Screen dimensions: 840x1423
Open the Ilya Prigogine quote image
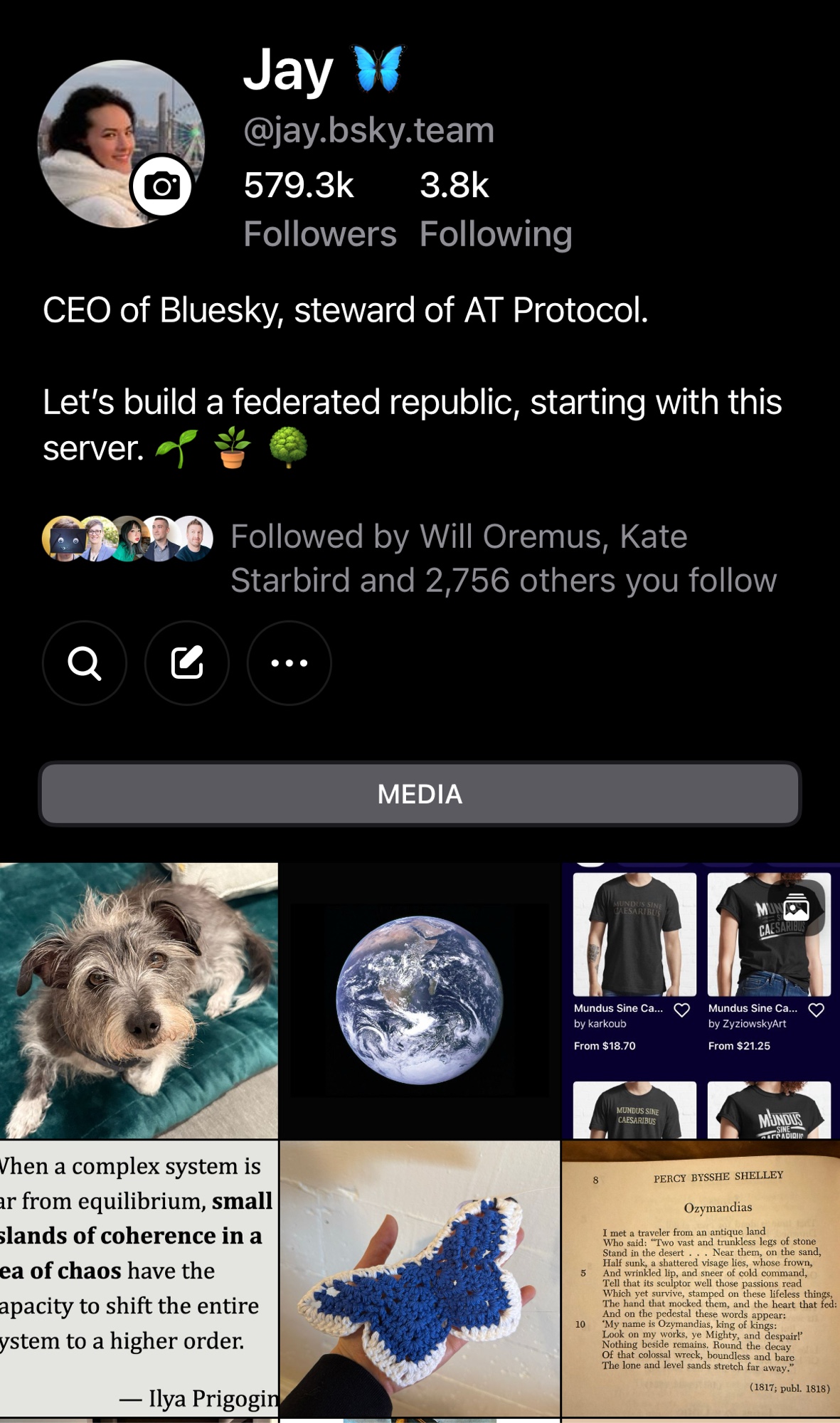139,1279
